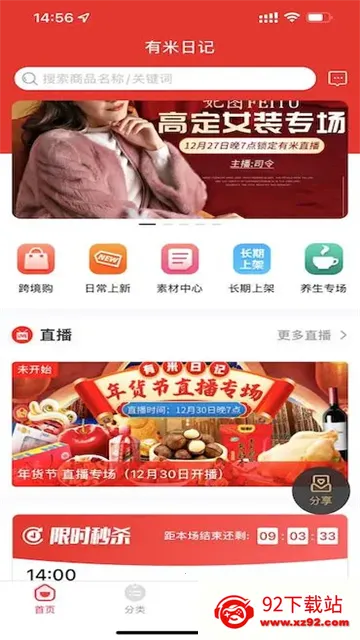Open the messages icon beside the search bar
Image resolution: width=360 pixels, height=640 pixels.
(338, 78)
